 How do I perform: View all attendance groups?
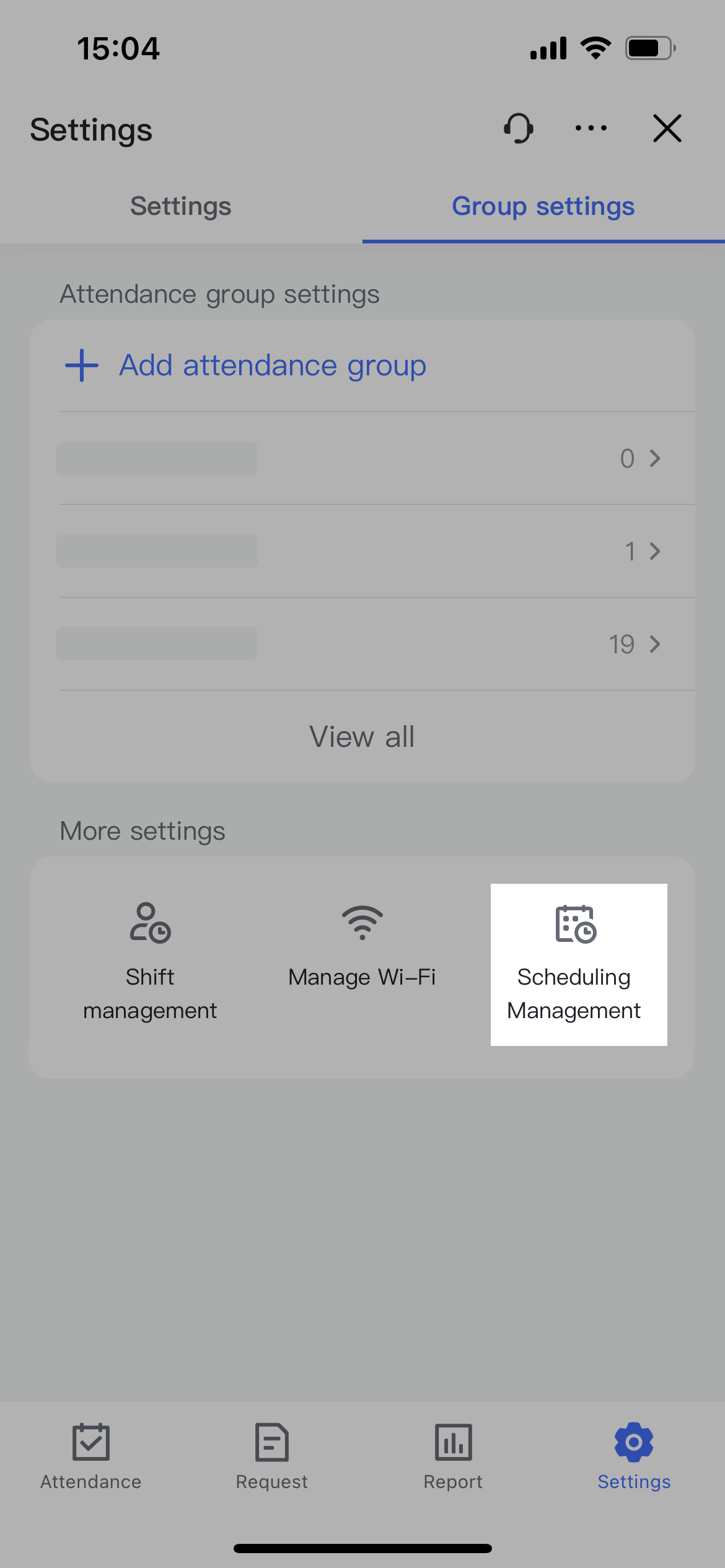362,736
